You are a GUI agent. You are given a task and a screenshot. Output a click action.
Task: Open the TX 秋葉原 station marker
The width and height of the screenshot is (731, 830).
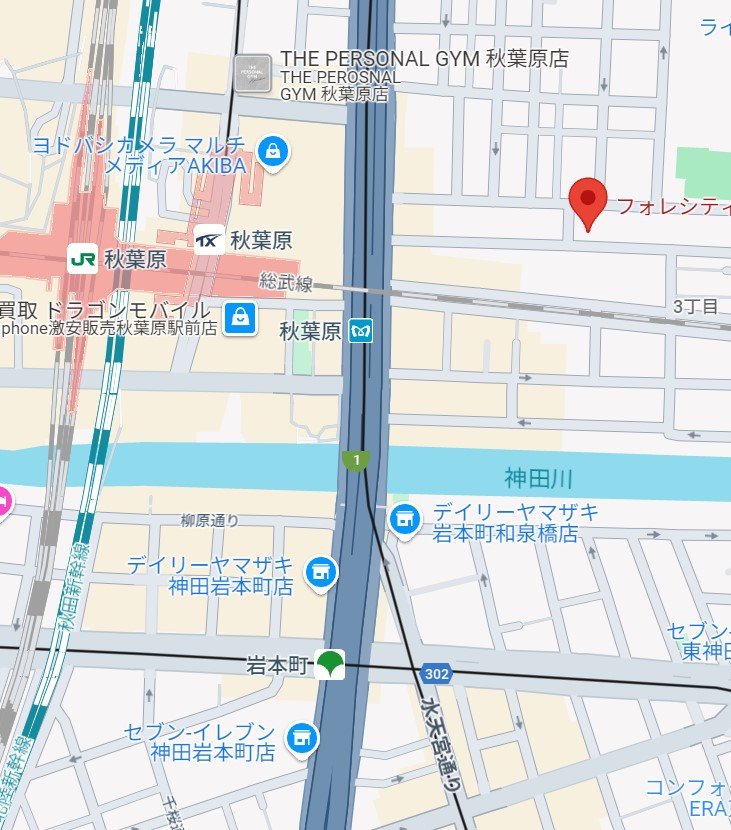(209, 240)
